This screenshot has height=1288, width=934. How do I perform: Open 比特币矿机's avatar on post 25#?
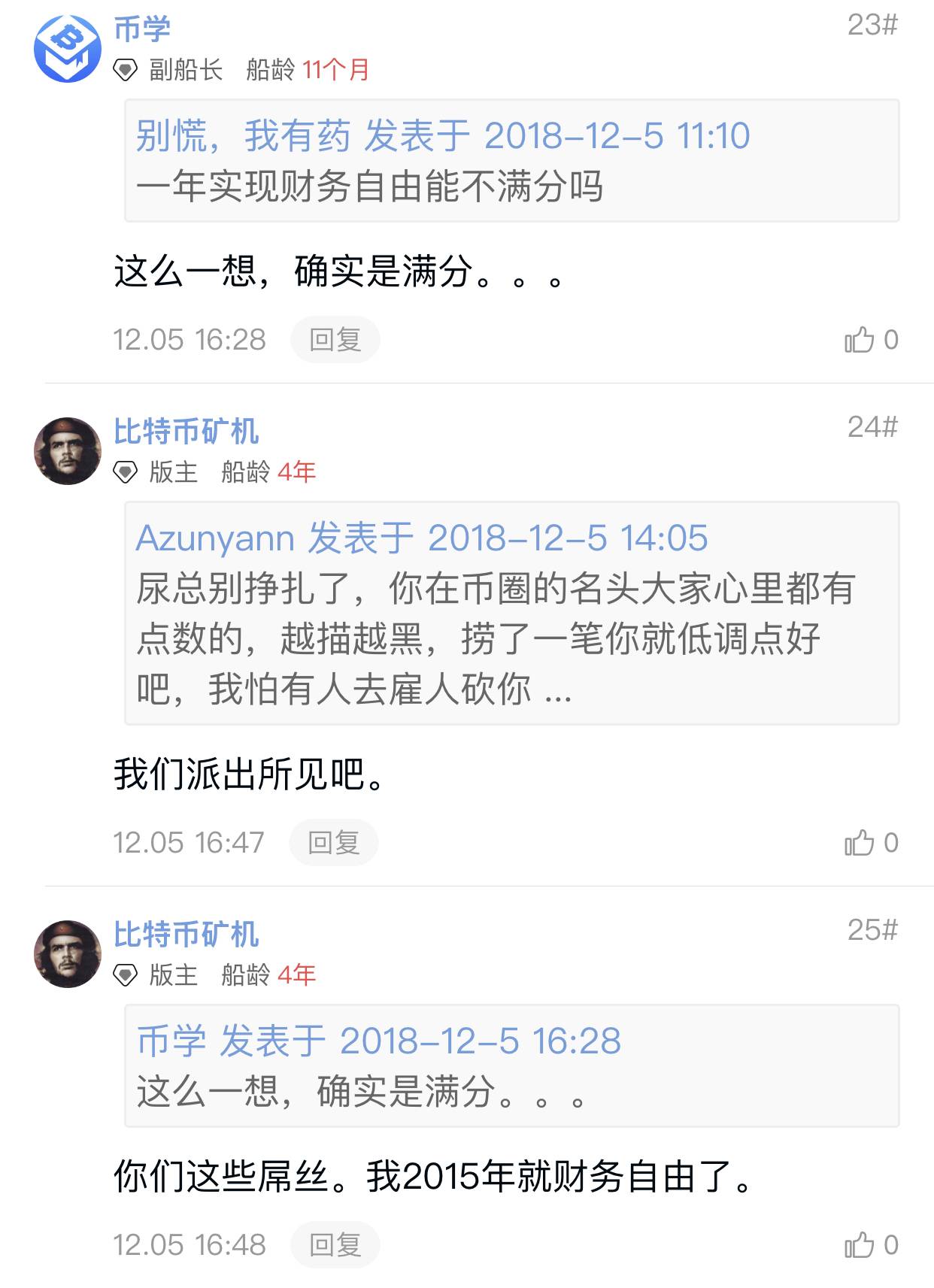pyautogui.click(x=67, y=954)
